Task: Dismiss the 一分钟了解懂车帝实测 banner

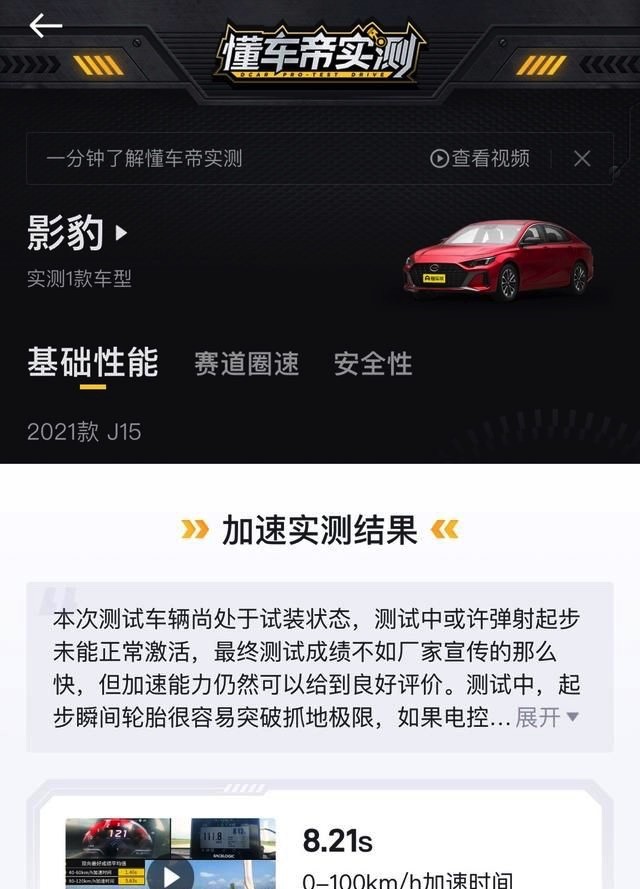Action: pyautogui.click(x=582, y=158)
